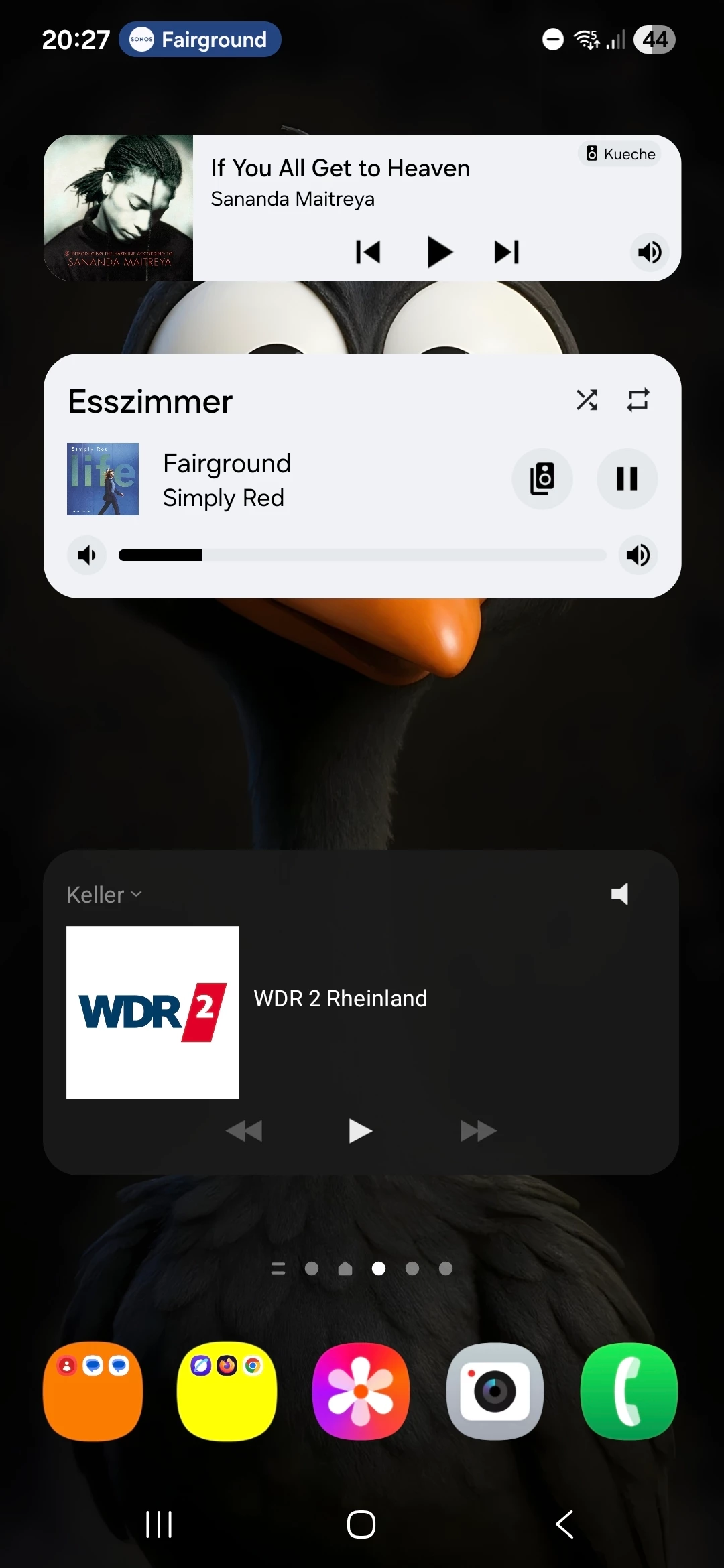Open the green Phone app
The image size is (724, 1568).
(628, 1391)
